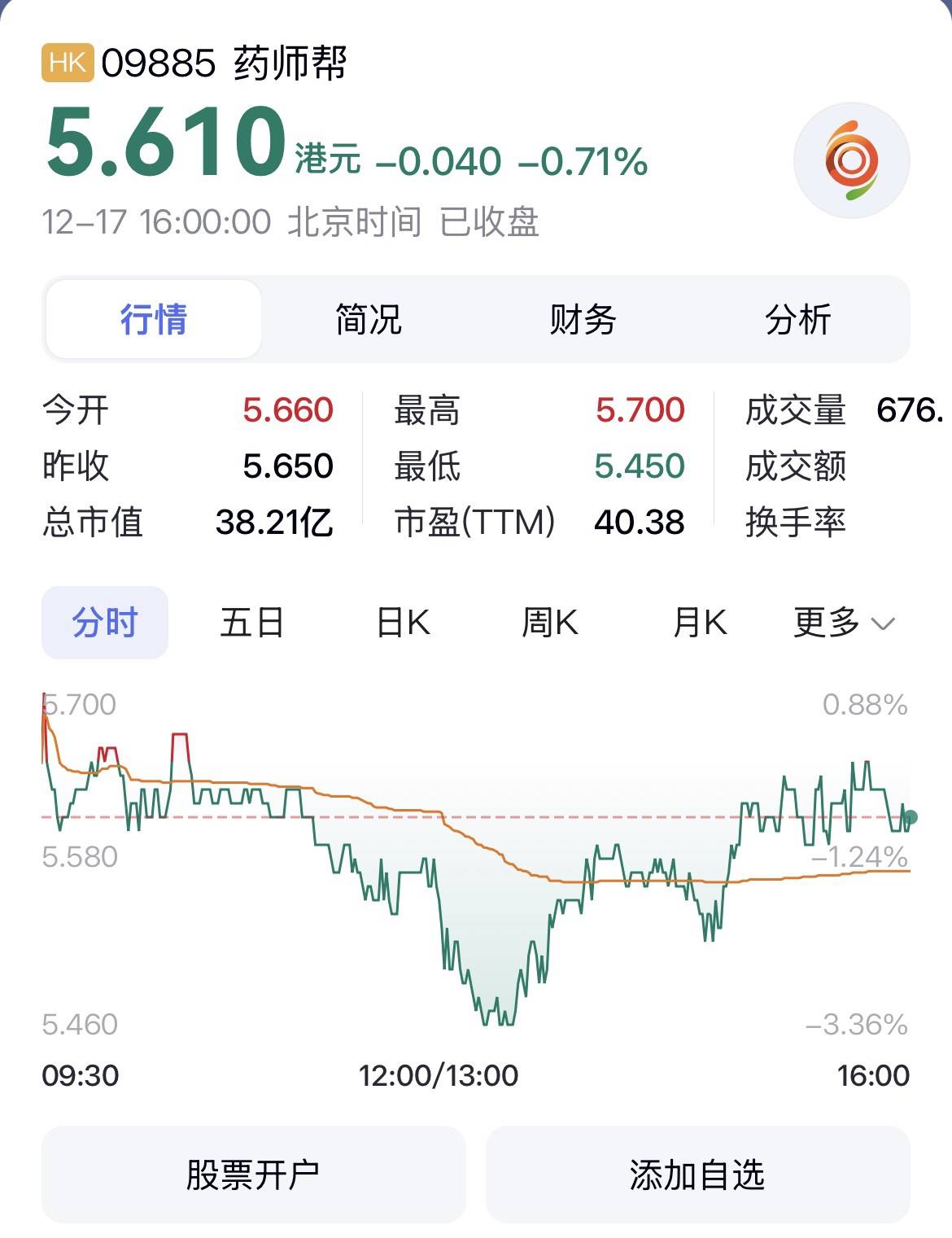Select the 行情 tab
952x1238 pixels.
point(153,320)
